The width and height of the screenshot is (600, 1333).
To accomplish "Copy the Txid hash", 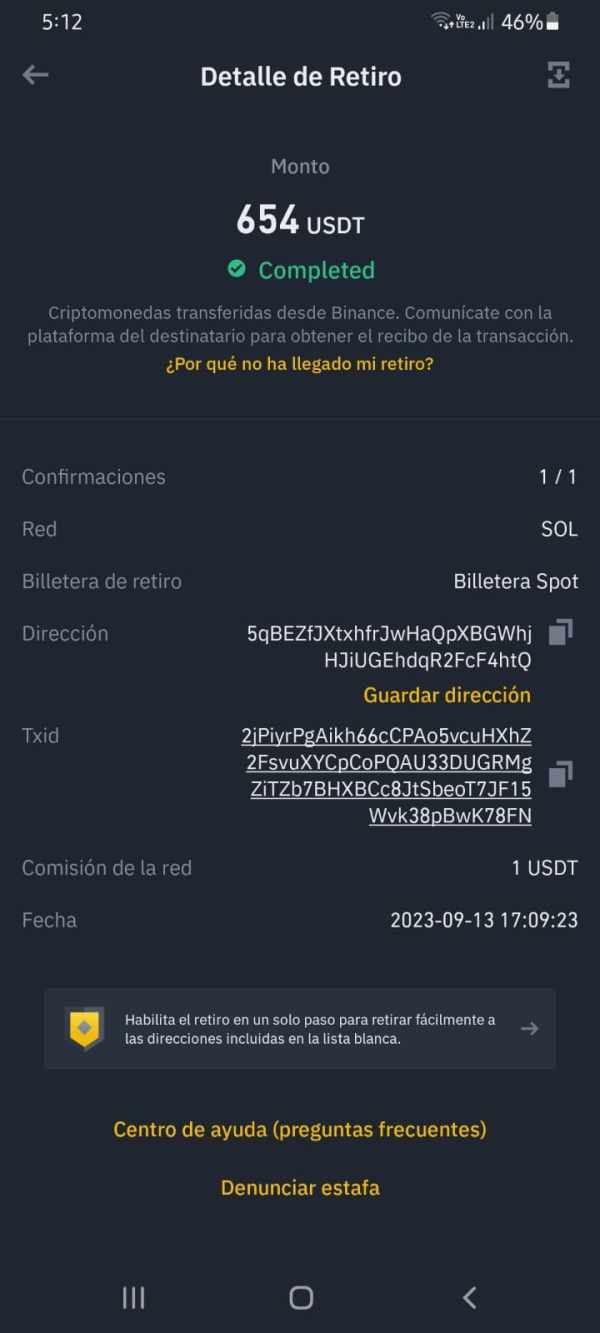I will pos(561,774).
